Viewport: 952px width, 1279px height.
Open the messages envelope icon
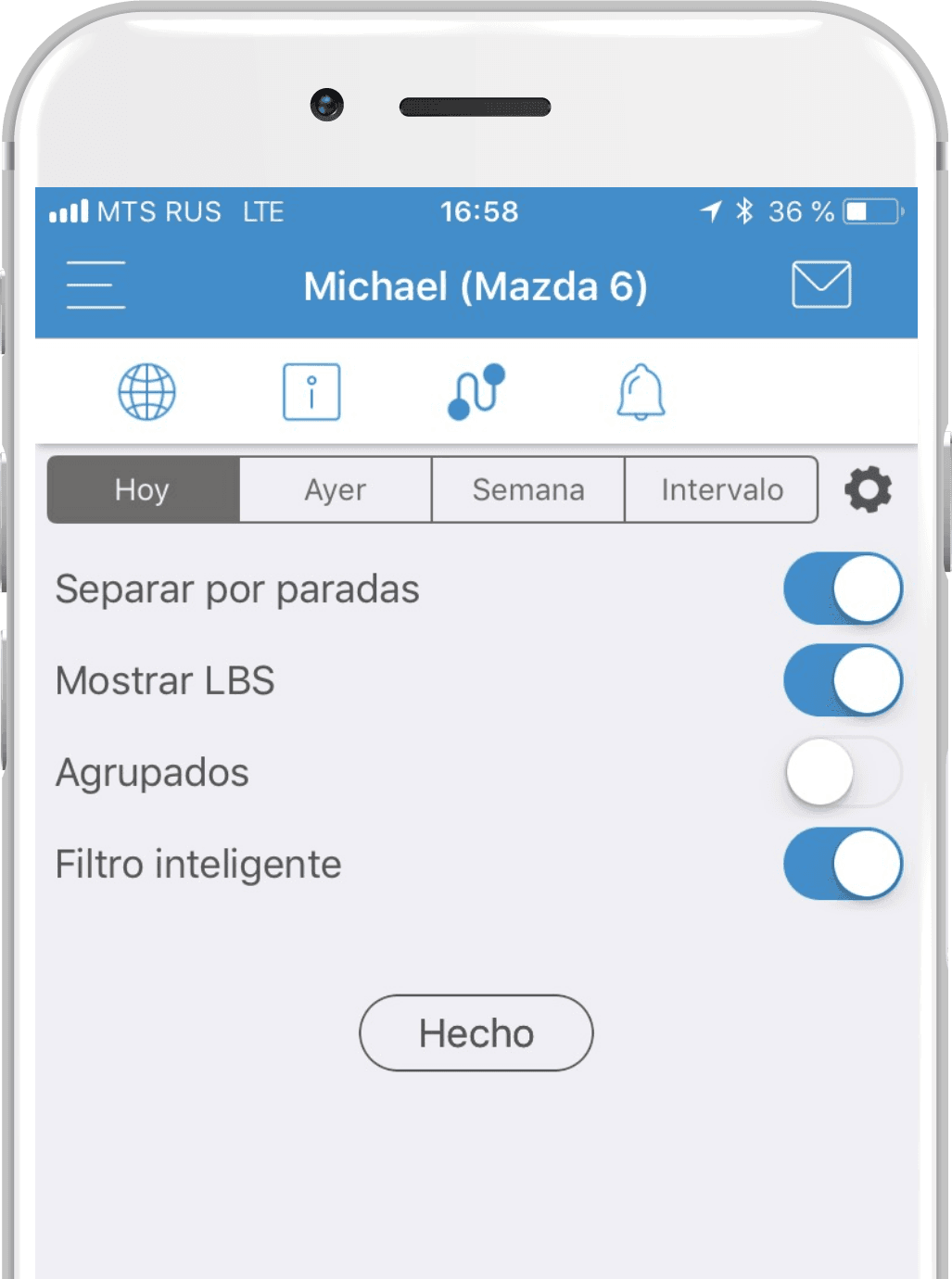821,285
